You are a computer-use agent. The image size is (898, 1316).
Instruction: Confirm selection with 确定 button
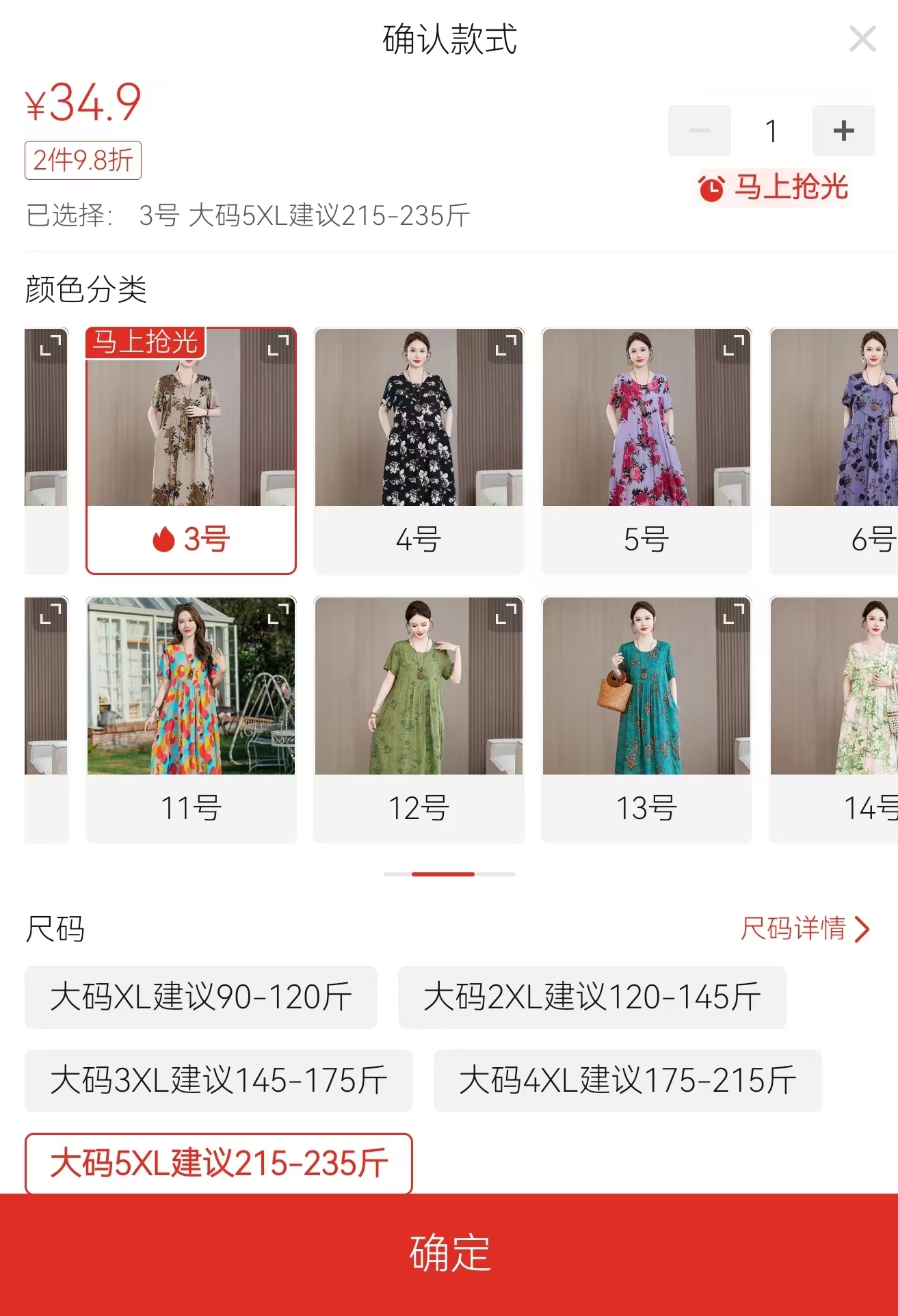tap(449, 1253)
